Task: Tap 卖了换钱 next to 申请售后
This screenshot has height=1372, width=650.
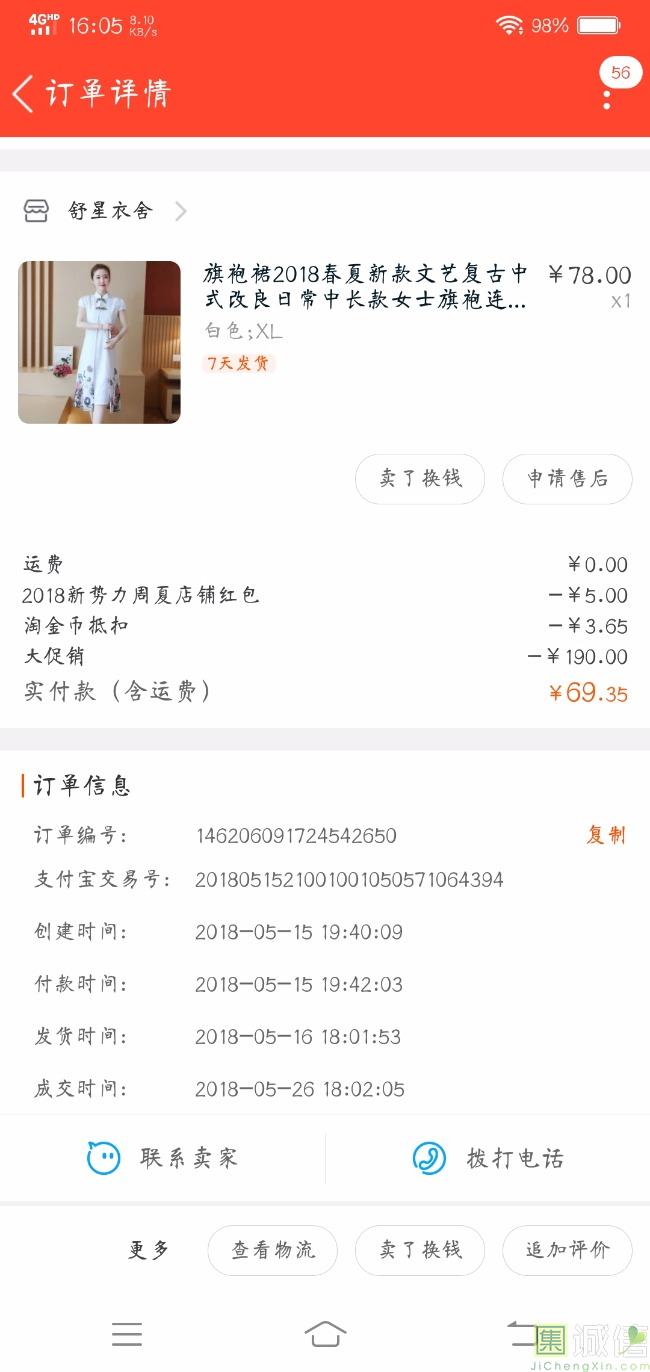Action: tap(420, 479)
